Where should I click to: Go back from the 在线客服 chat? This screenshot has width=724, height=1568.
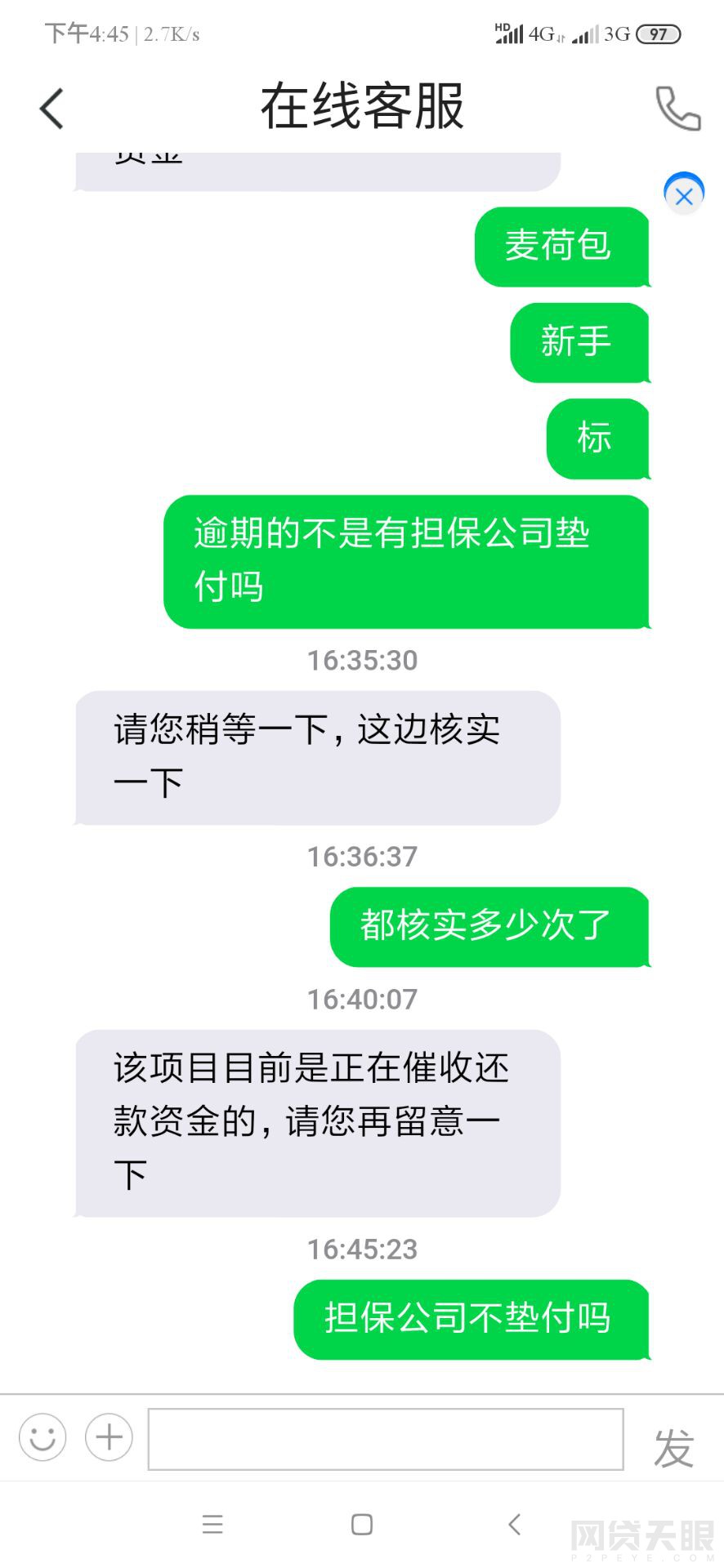pyautogui.click(x=51, y=109)
